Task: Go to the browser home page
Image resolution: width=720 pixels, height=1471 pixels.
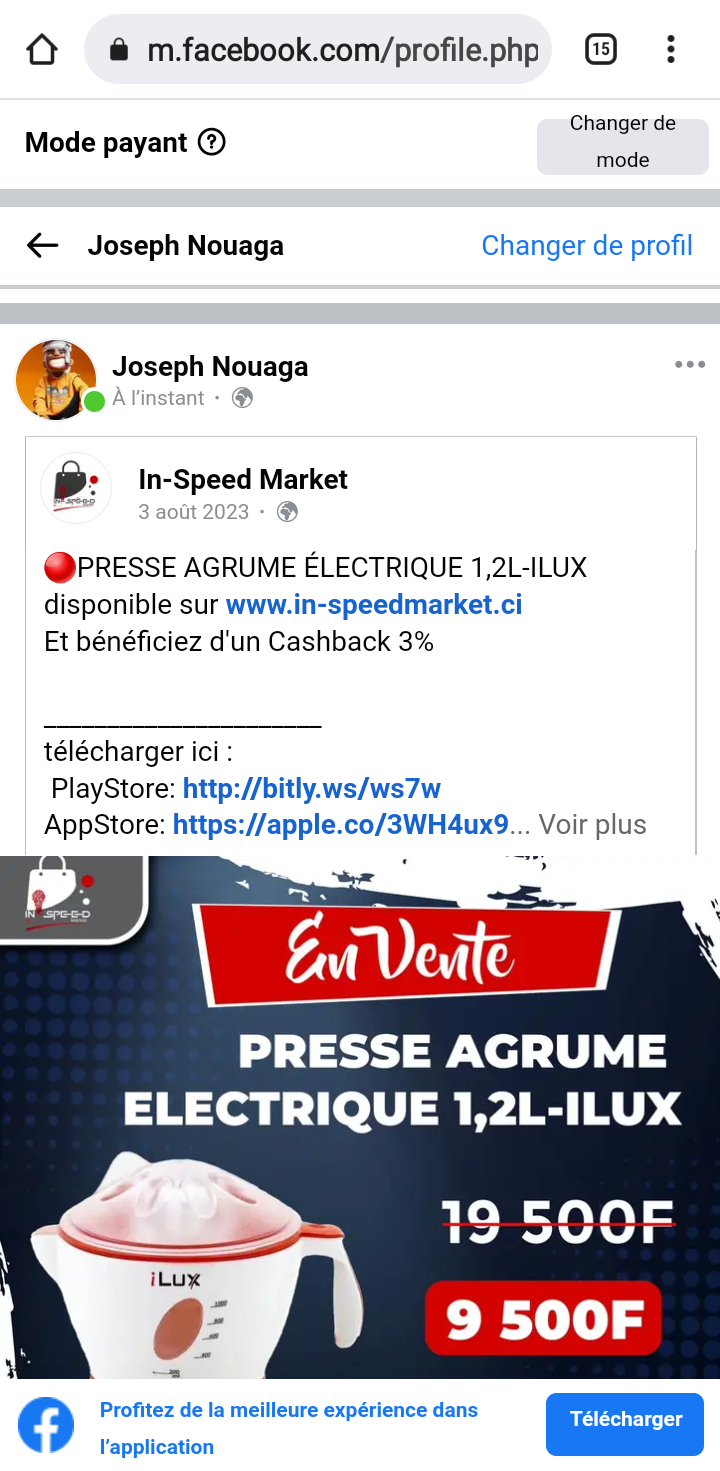Action: coord(42,49)
